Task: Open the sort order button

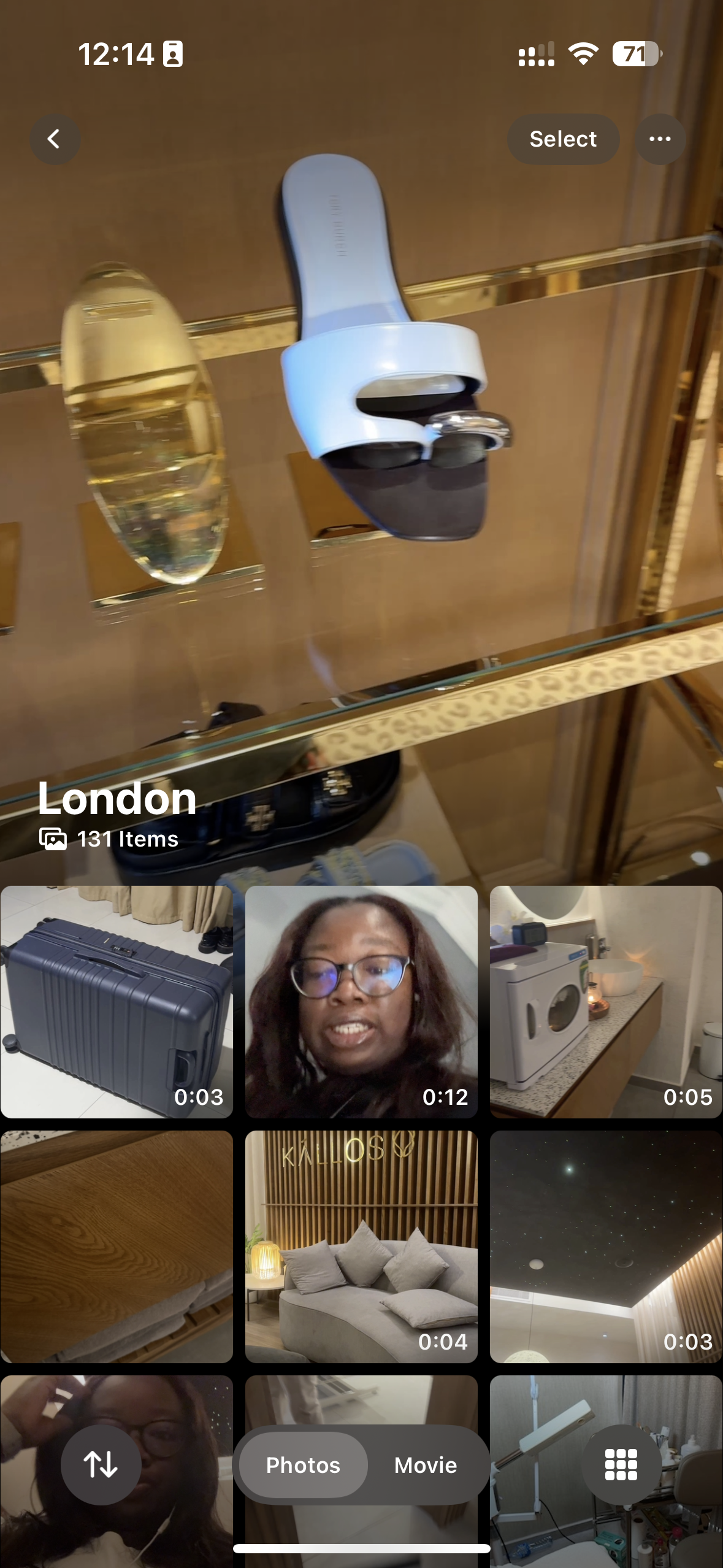Action: pyautogui.click(x=101, y=1464)
